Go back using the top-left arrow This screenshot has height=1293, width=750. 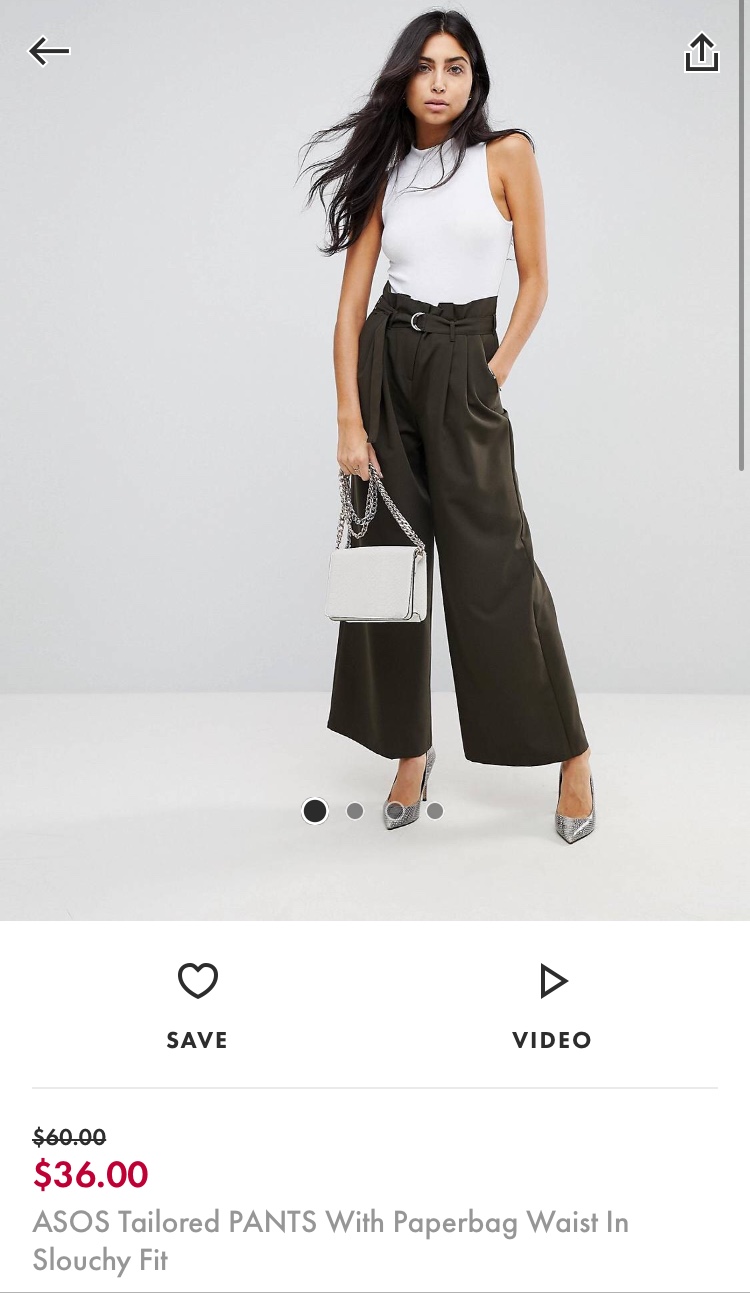48,51
